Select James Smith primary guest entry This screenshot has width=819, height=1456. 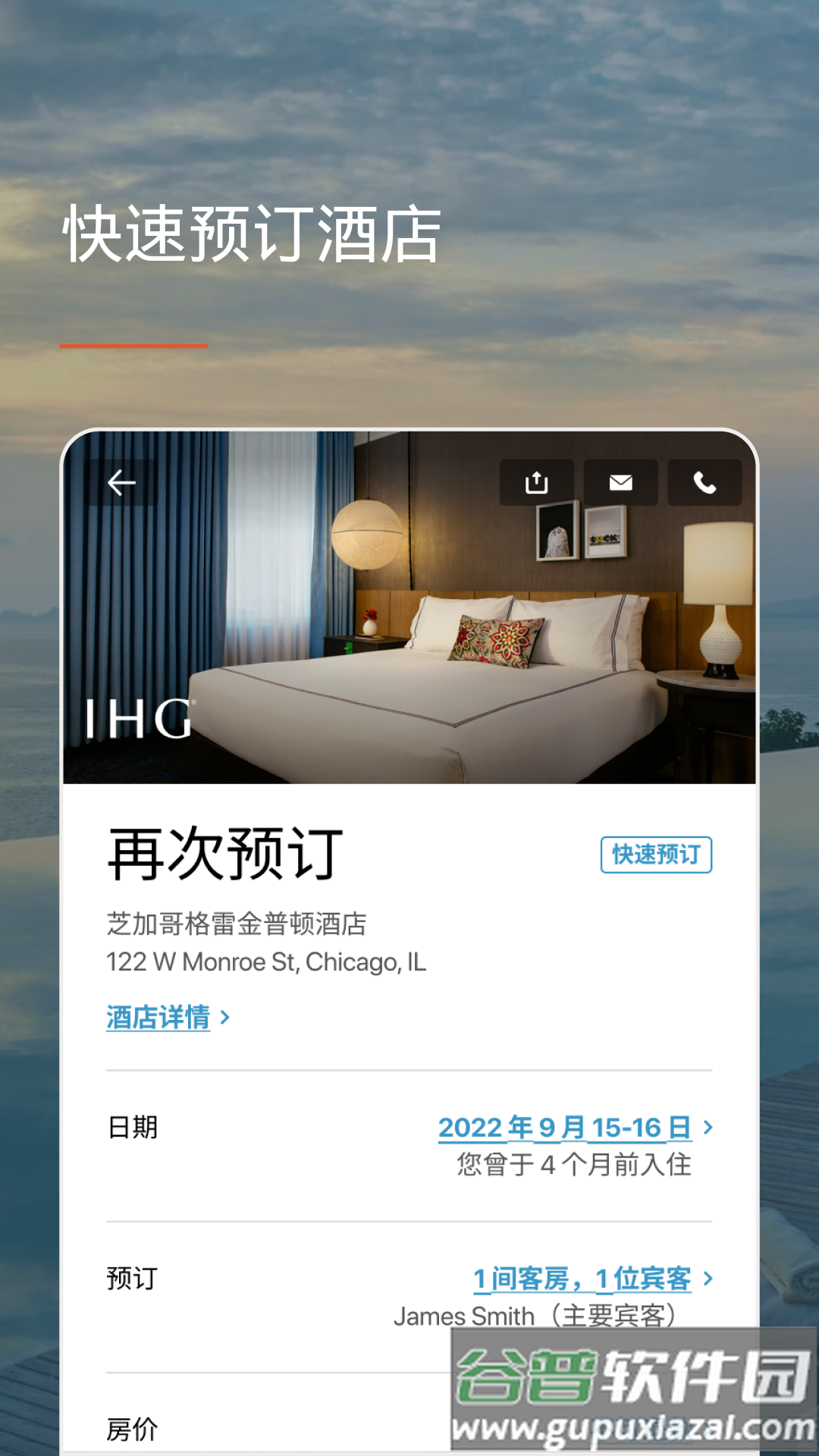(538, 1316)
